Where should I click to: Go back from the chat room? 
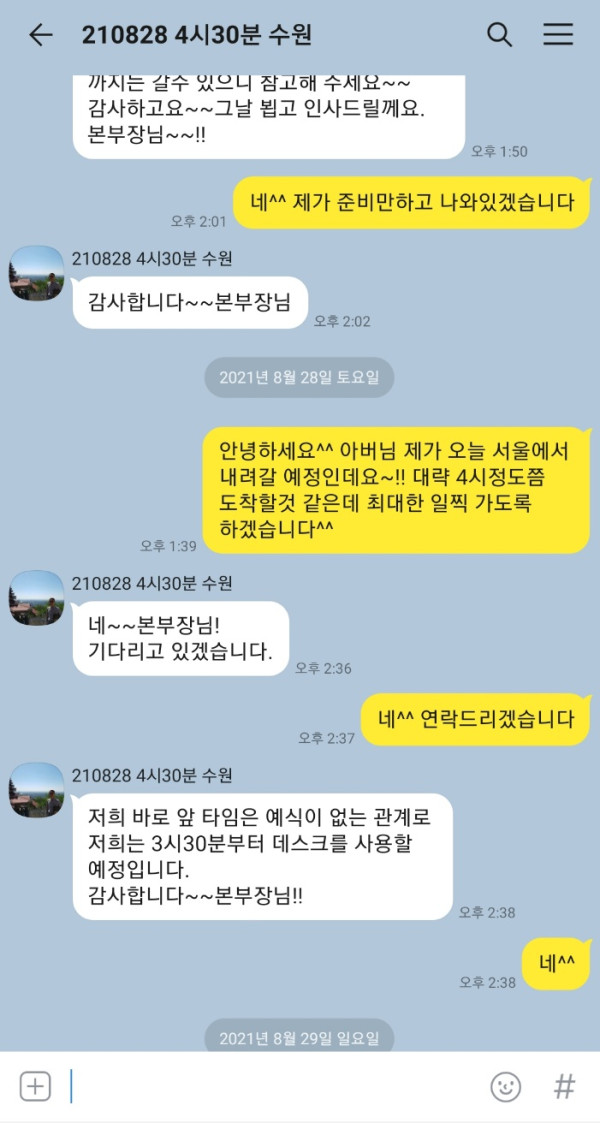tap(40, 35)
